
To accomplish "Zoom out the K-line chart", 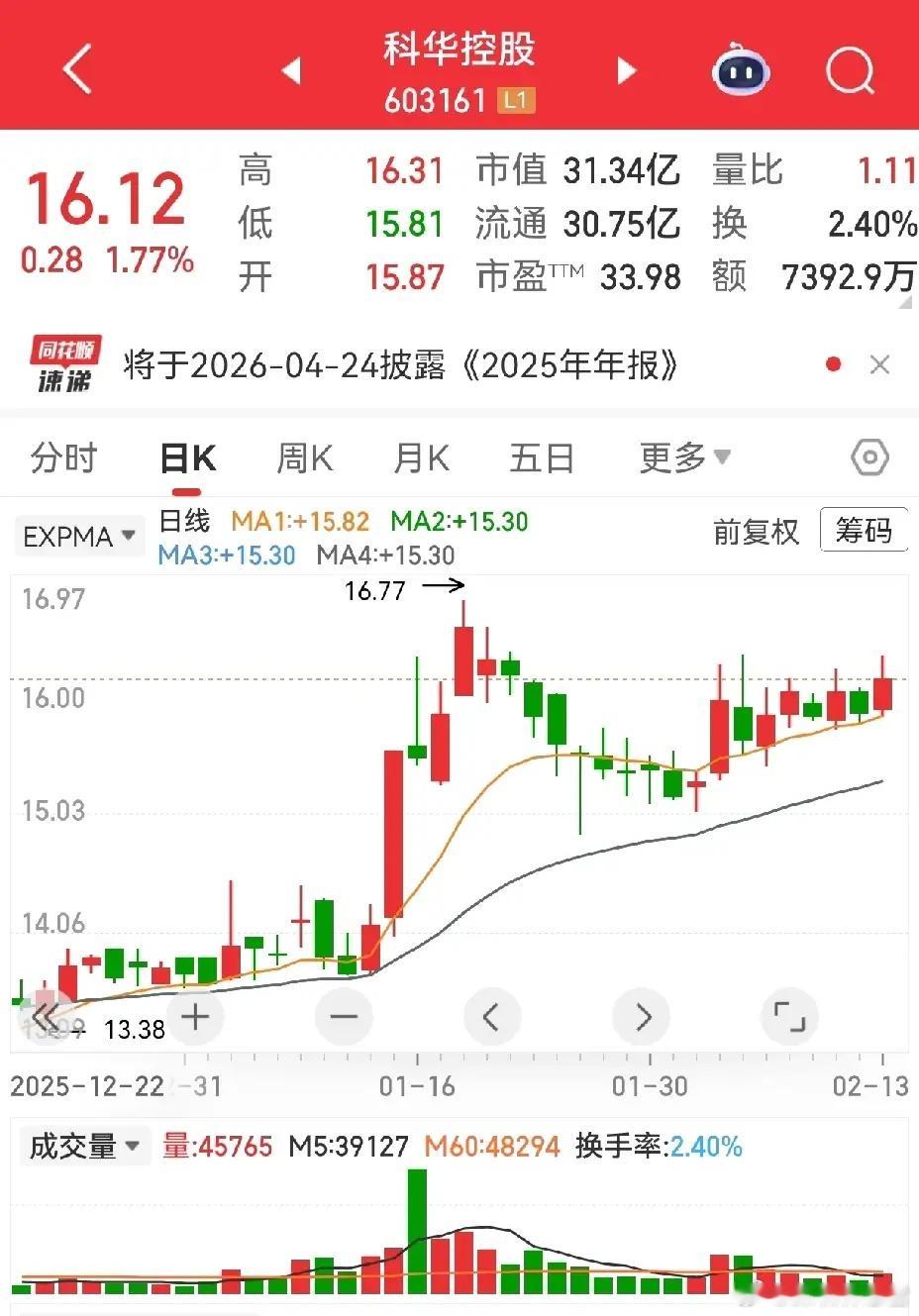I will tap(344, 1016).
